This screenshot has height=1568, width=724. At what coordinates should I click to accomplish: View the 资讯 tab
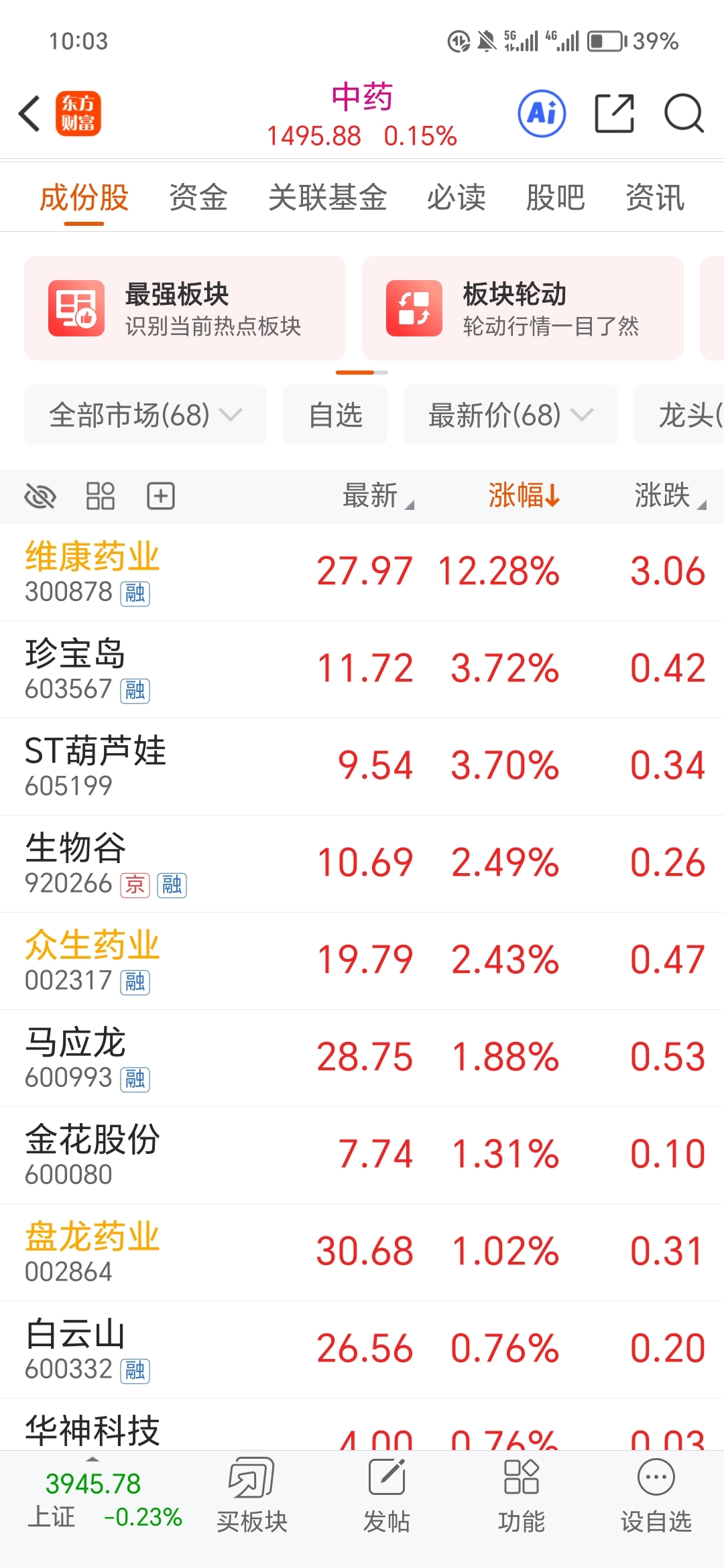(x=654, y=198)
